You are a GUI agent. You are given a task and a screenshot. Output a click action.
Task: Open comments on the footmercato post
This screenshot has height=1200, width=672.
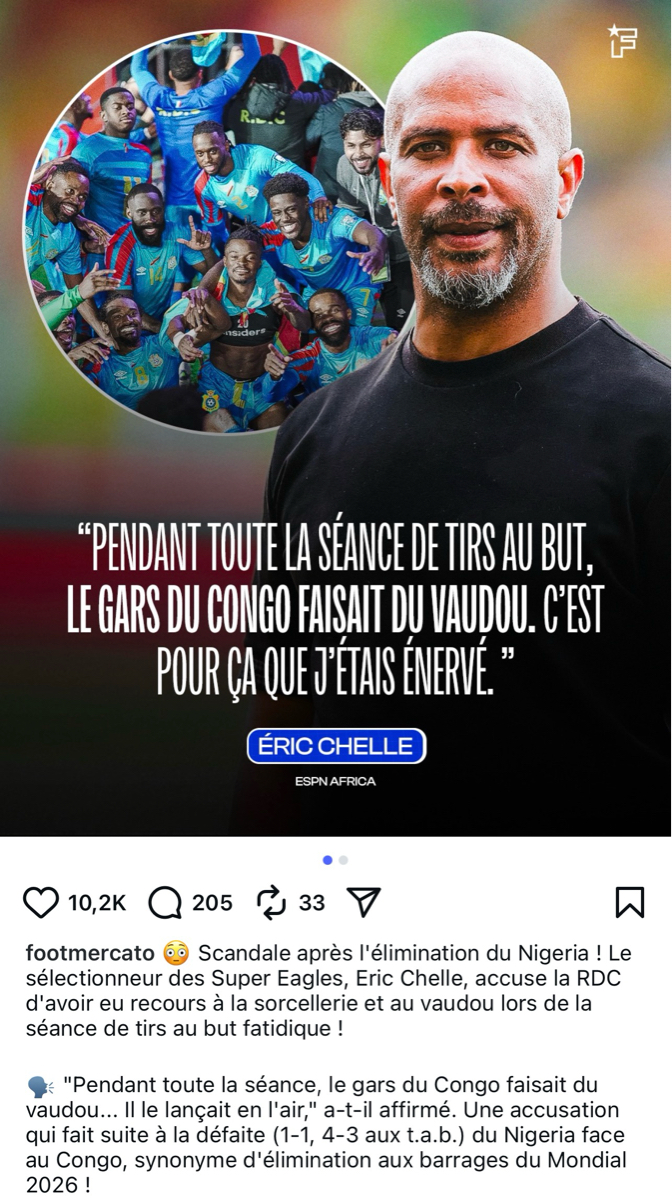165,903
